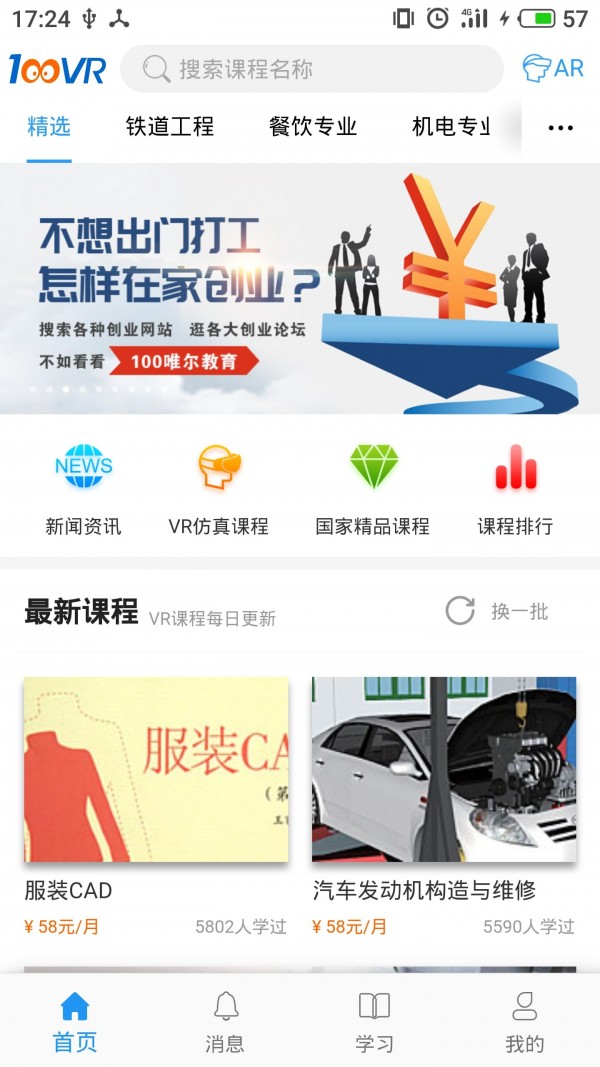The height and width of the screenshot is (1067, 600).
Task: Switch to the 餐饮专业 tab
Action: tap(313, 127)
